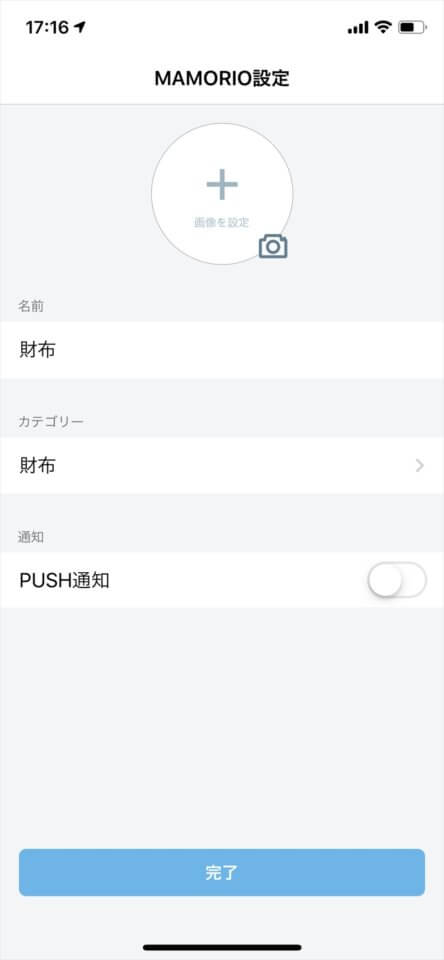Open the カテゴリー row to change category
444x960 pixels.
222,465
